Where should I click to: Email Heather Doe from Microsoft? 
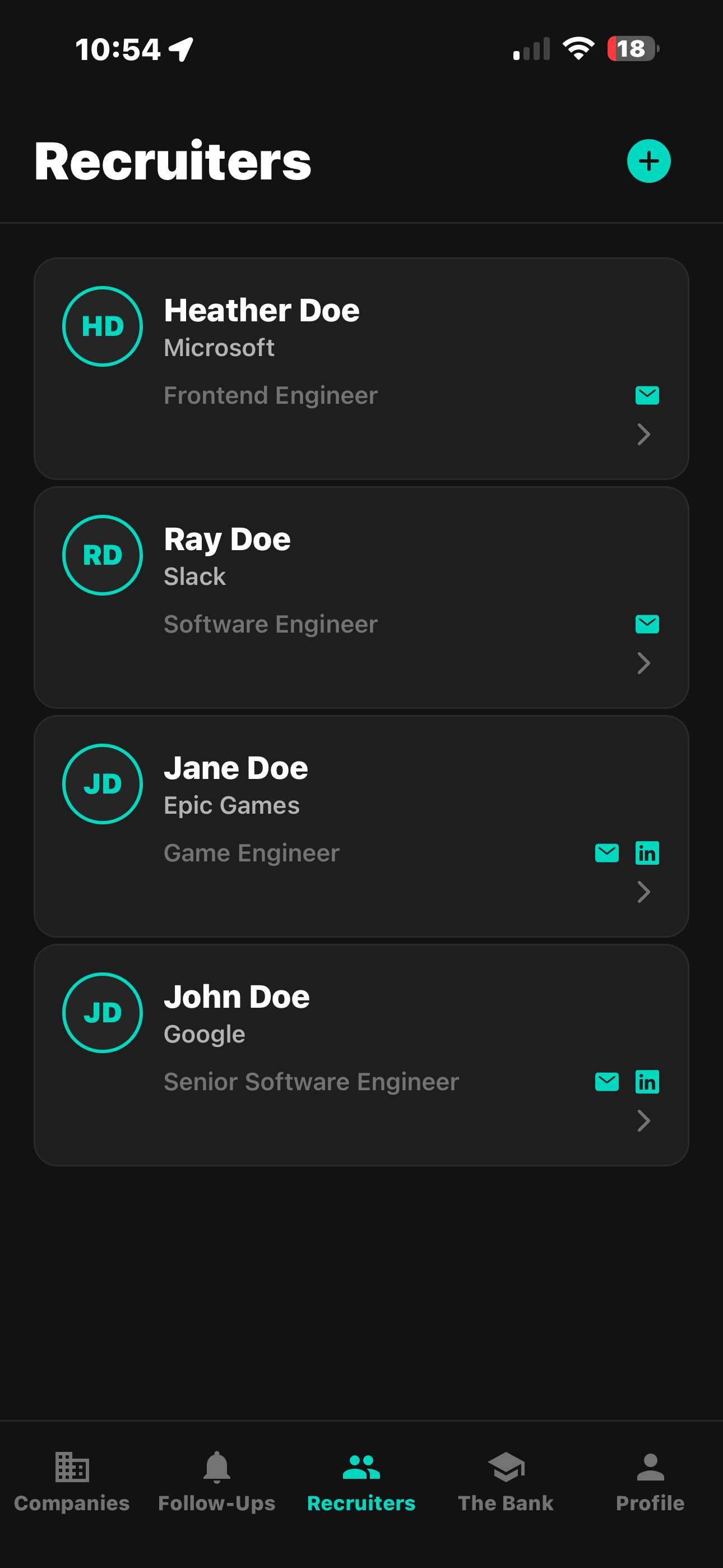[x=647, y=396]
